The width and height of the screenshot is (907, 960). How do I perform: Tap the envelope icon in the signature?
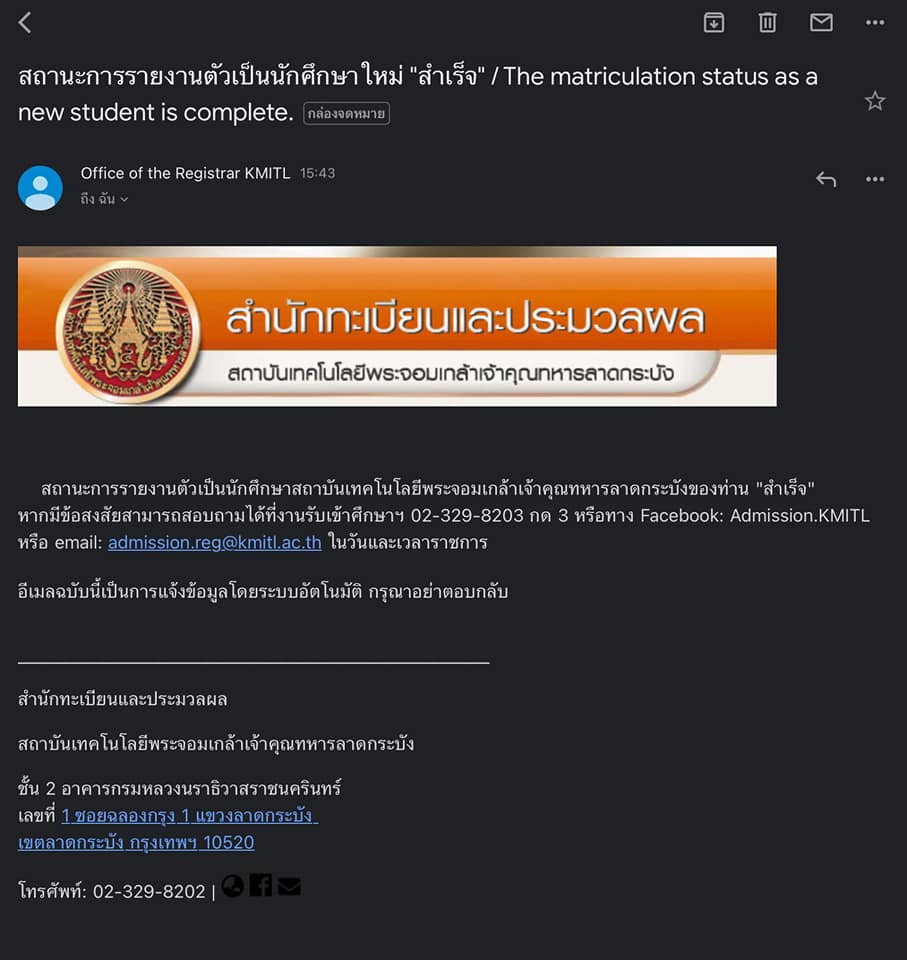pyautogui.click(x=289, y=886)
